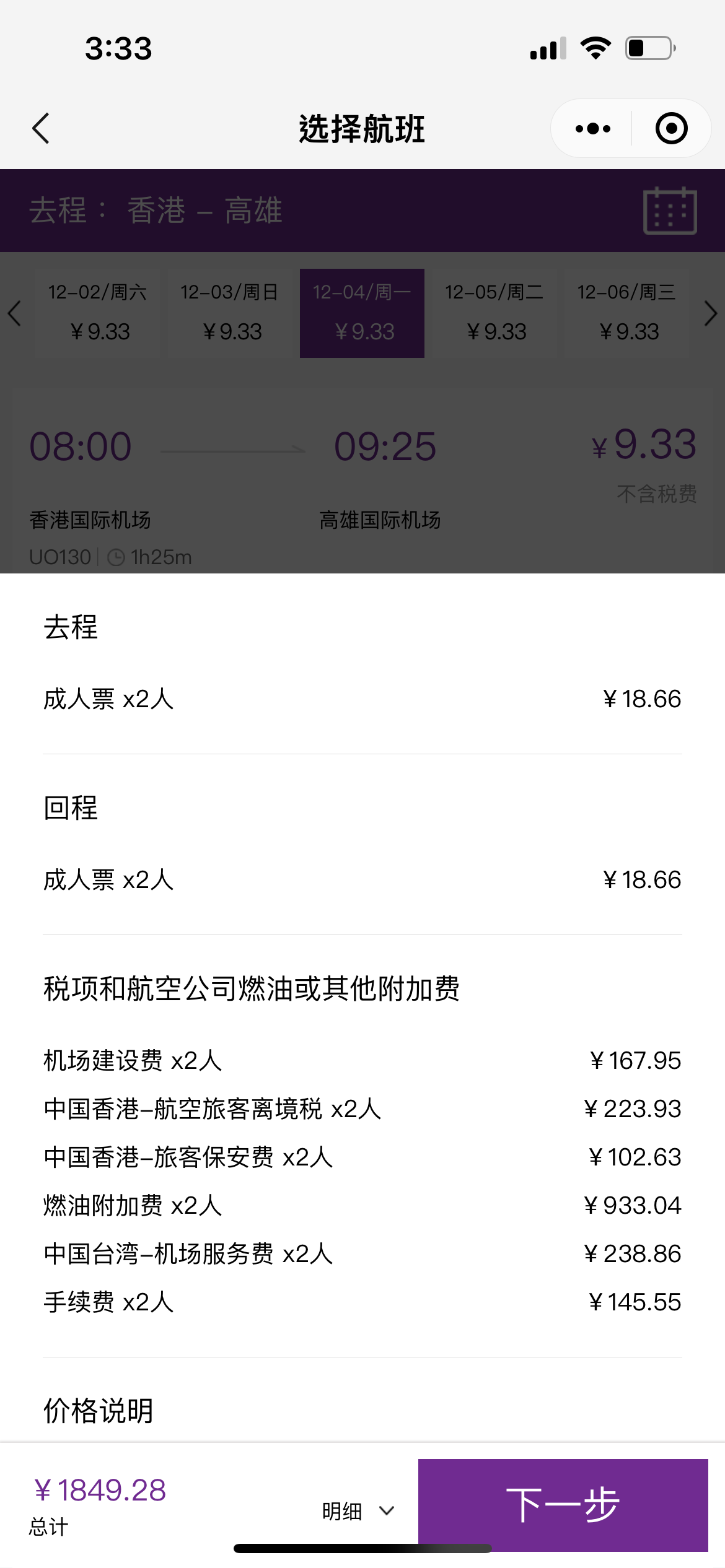The image size is (725, 1568).
Task: Select the 12-02/周六 date tab
Action: (x=98, y=313)
